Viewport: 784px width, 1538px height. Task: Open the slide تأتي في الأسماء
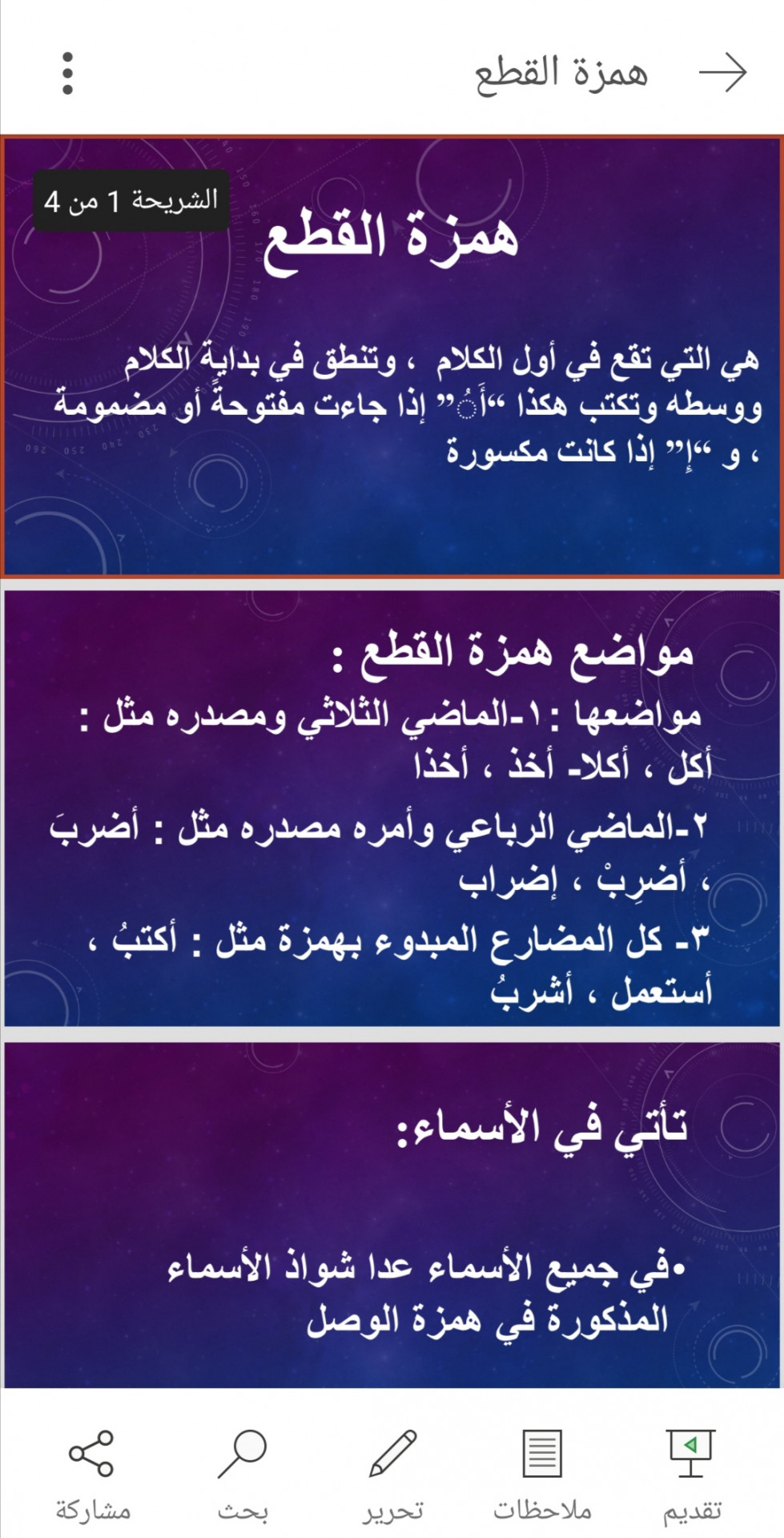pyautogui.click(x=392, y=1214)
